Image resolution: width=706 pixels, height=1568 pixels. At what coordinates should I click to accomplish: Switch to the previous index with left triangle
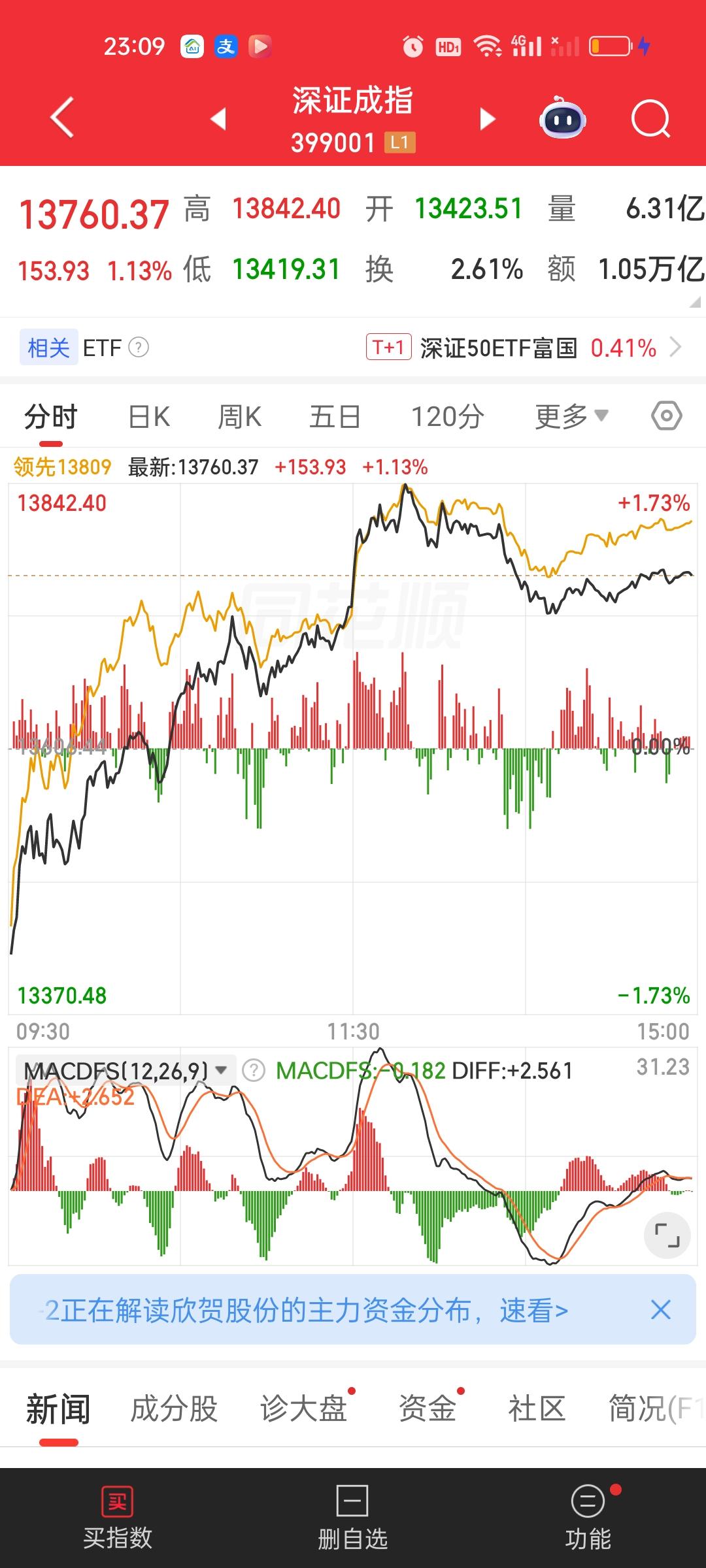point(218,119)
